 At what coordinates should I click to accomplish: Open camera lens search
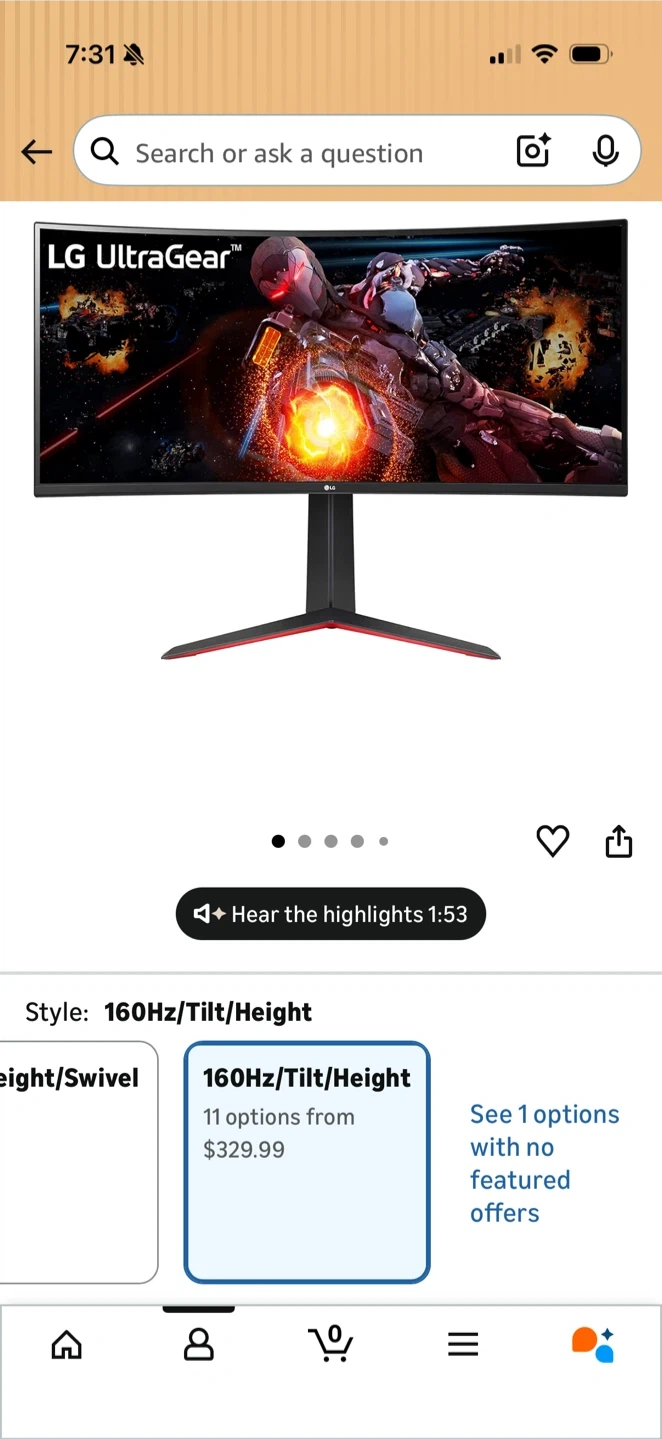tap(534, 151)
